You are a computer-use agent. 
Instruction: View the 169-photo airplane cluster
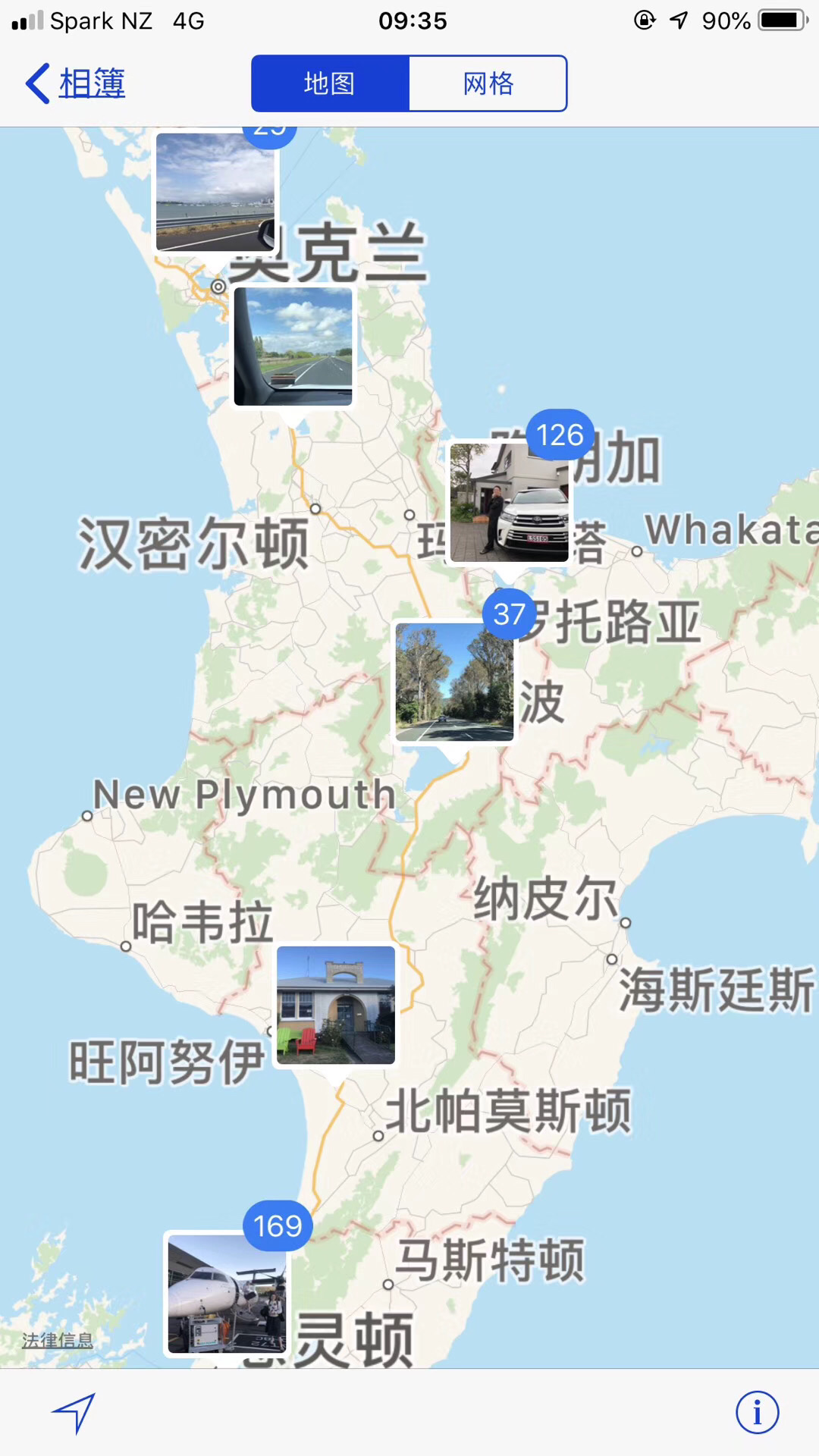(x=227, y=1294)
